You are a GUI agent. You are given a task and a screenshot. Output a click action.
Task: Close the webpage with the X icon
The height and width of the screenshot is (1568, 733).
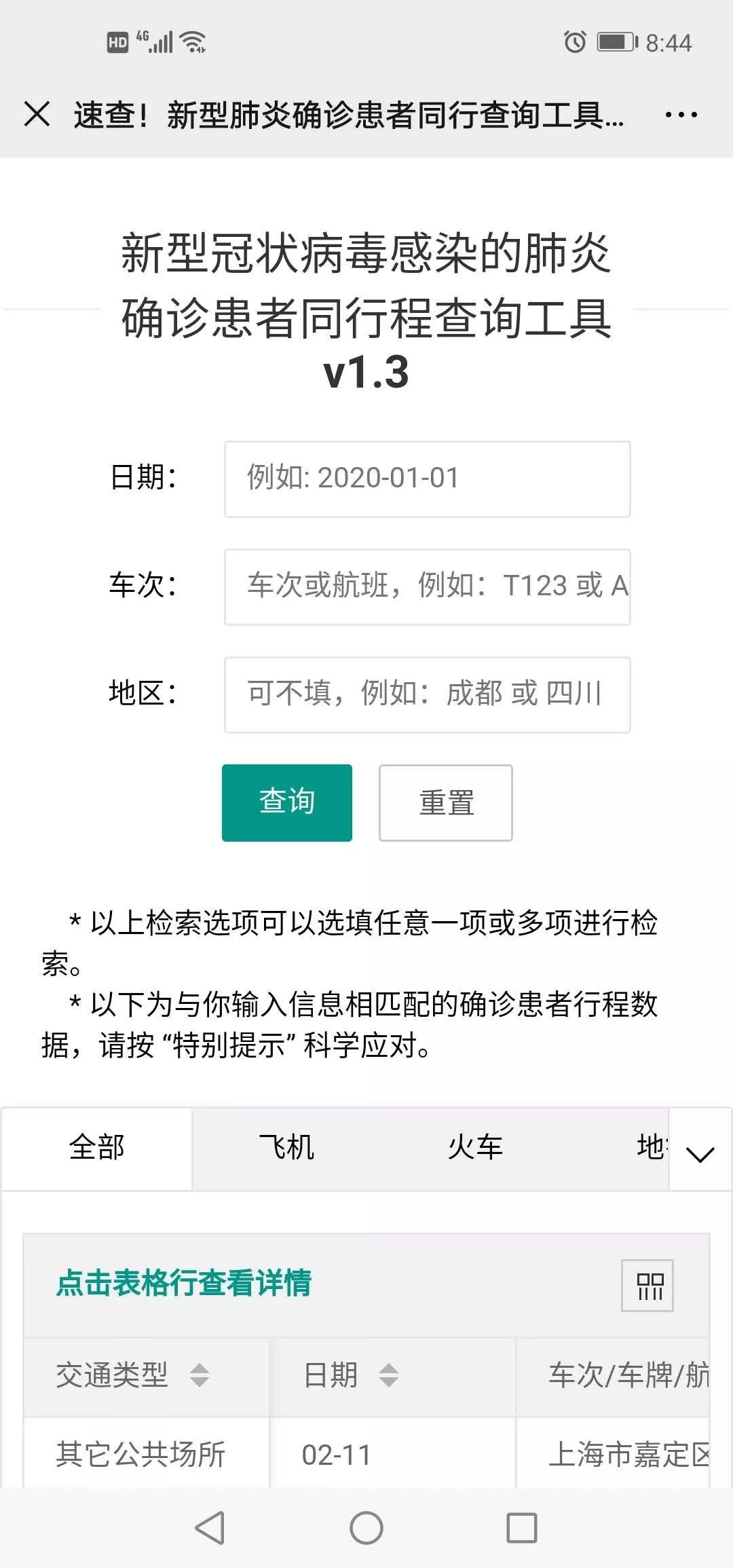37,114
